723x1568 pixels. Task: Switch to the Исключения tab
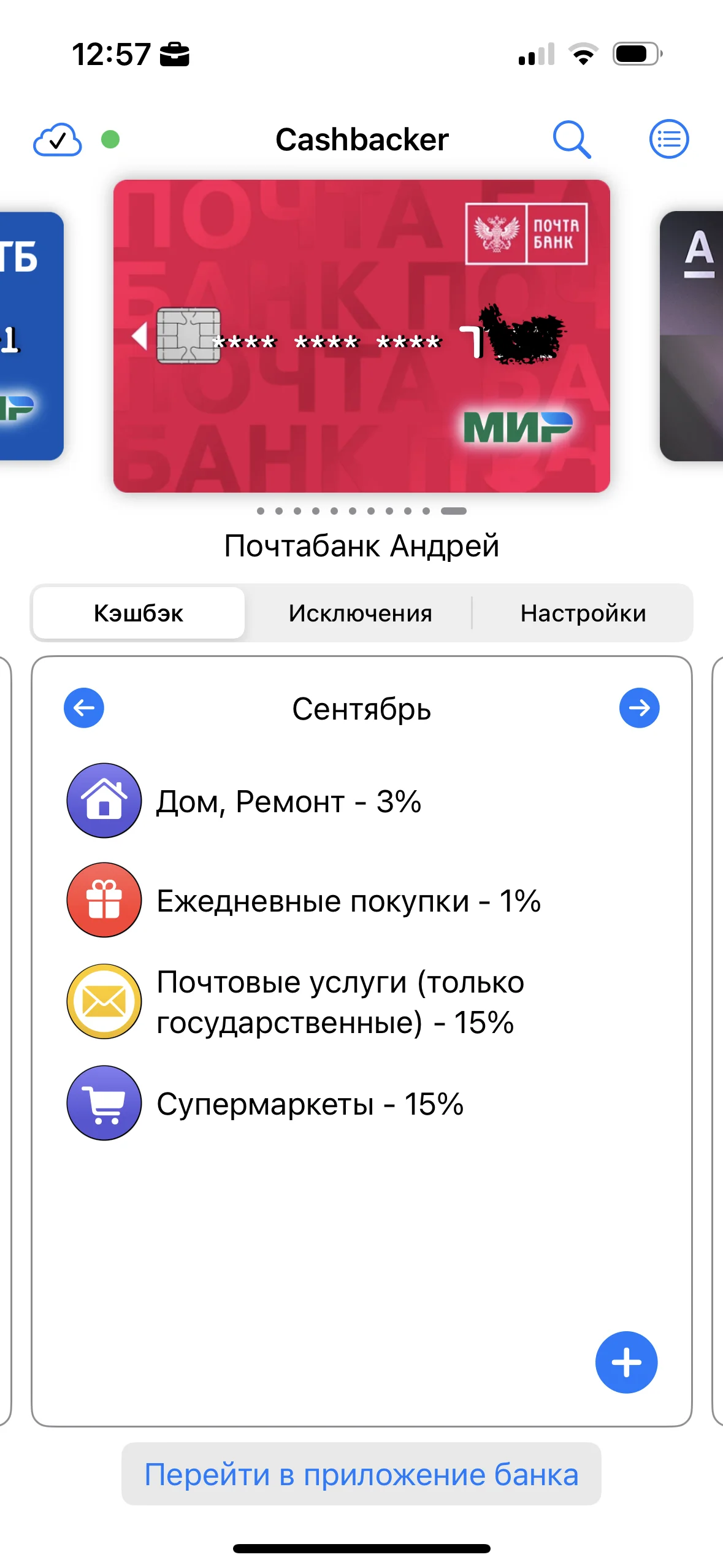click(x=361, y=613)
